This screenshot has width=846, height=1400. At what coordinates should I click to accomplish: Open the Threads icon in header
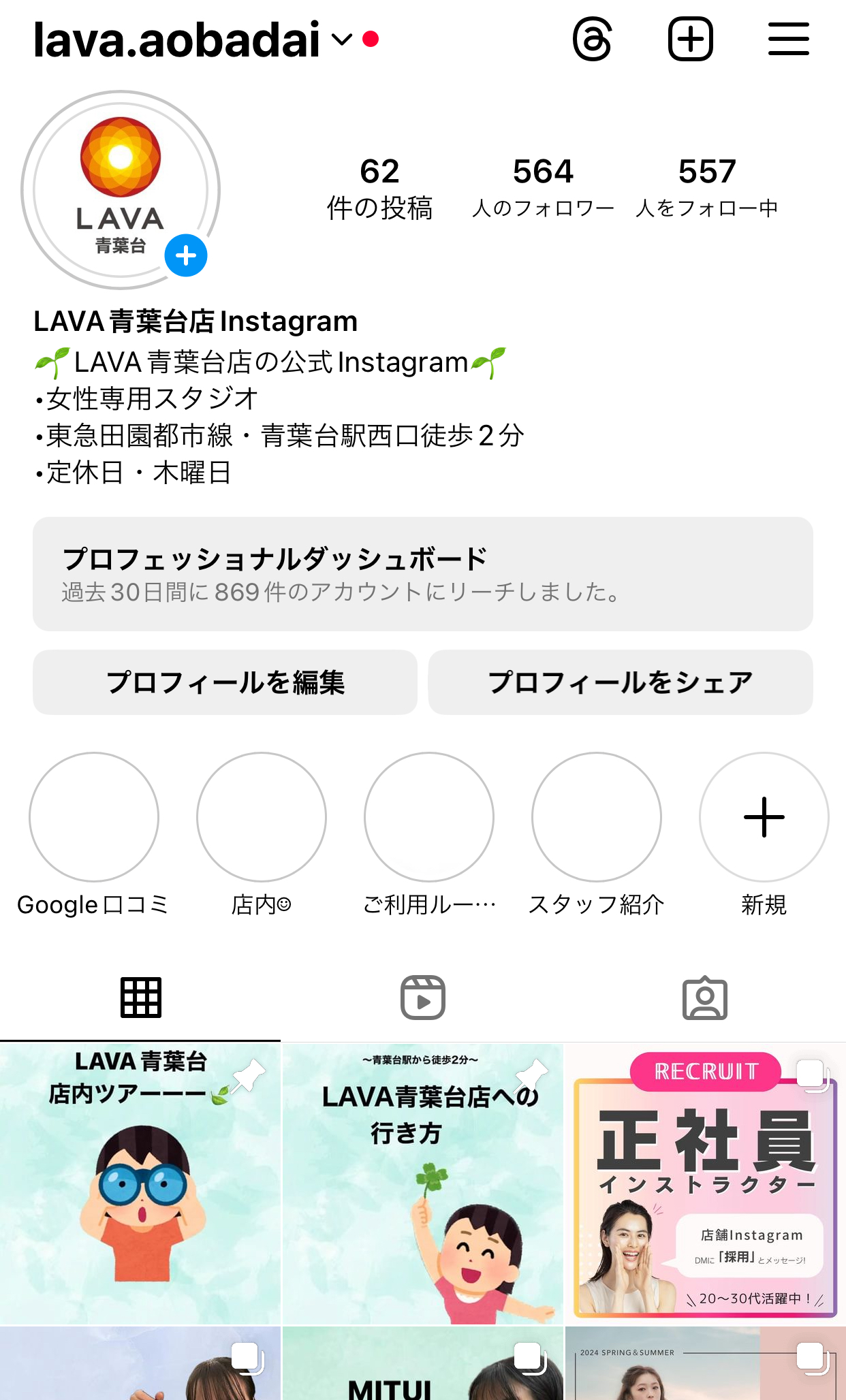[592, 40]
